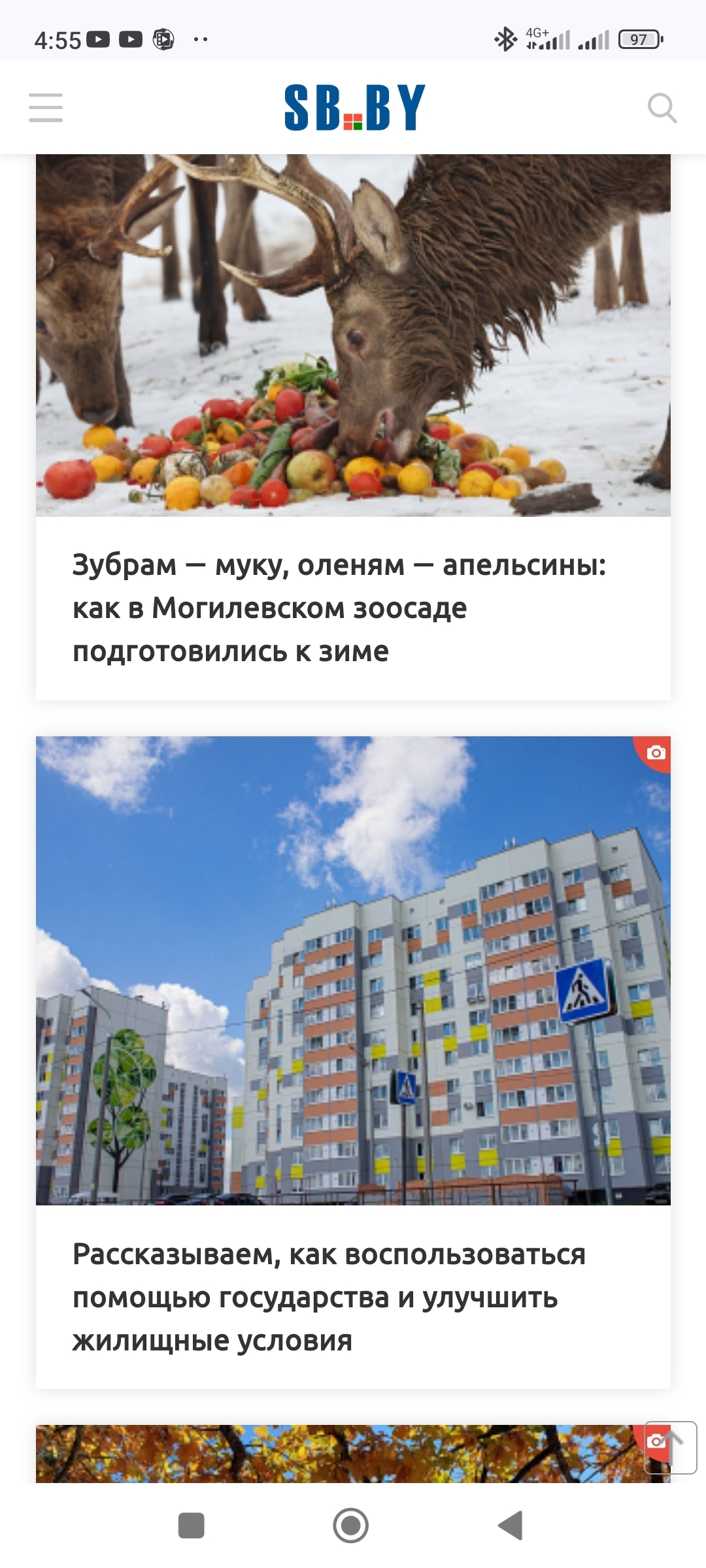Tap the system home button
706x1568 pixels.
click(351, 1526)
